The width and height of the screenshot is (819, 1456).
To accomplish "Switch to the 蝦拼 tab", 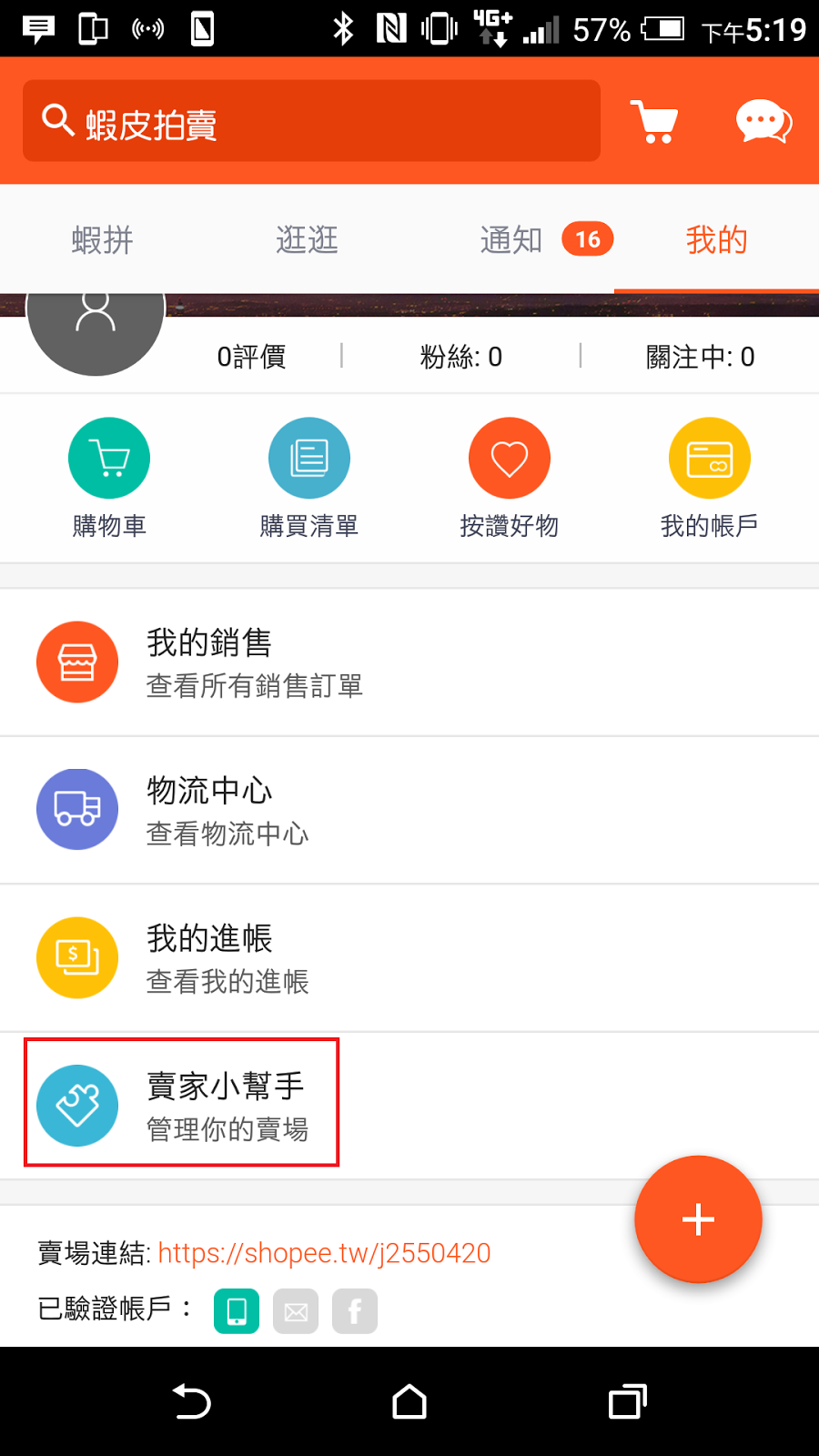I will pos(103,240).
